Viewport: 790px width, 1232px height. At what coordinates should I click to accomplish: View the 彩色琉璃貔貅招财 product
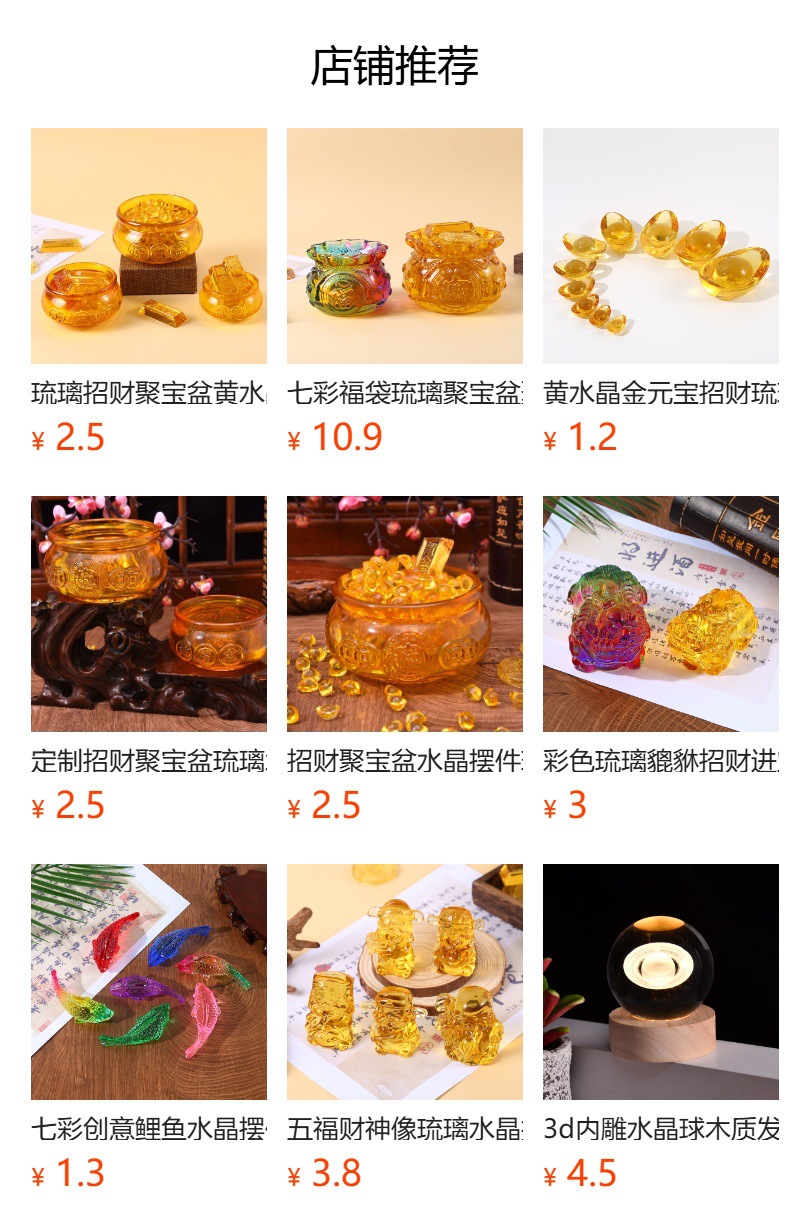(660, 614)
